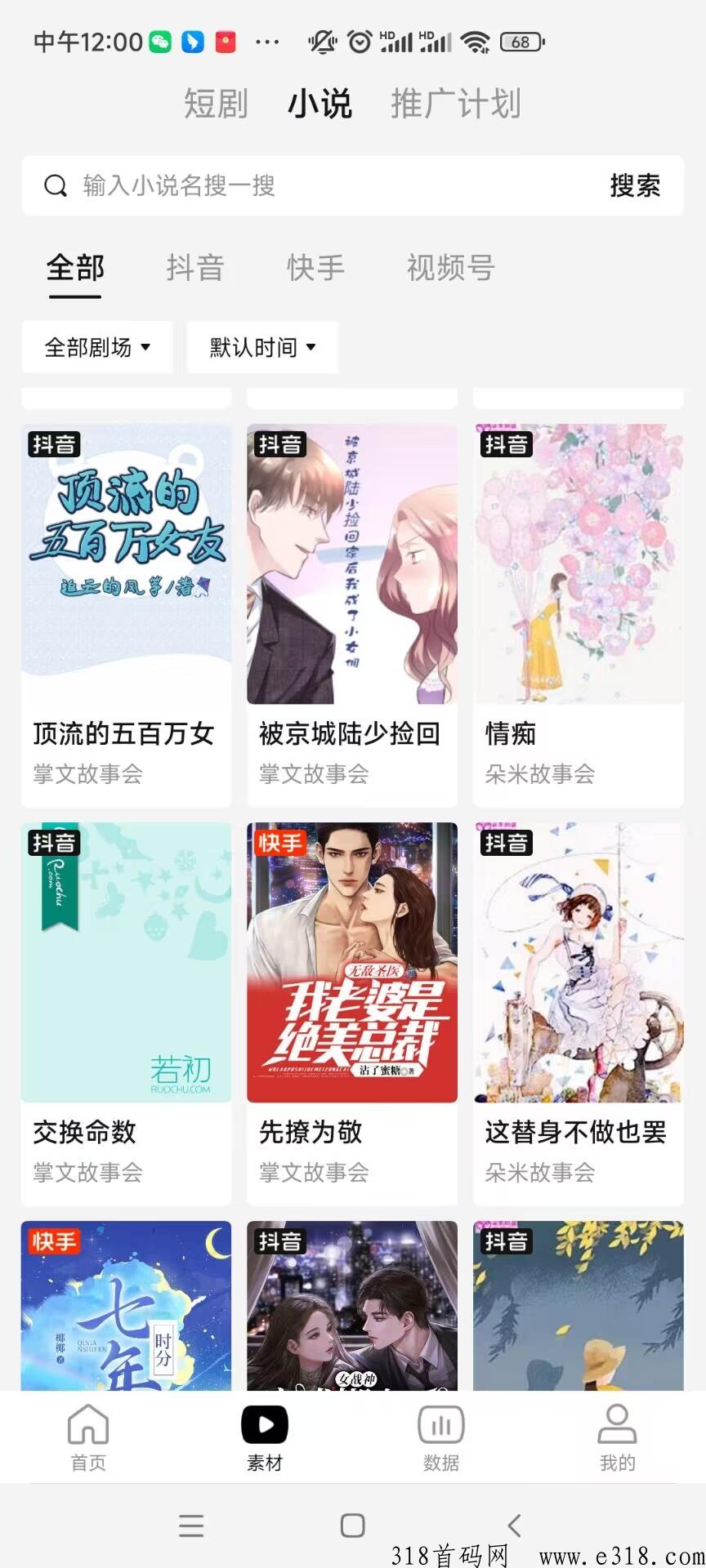Switch to the 短剧 top tab
This screenshot has height=1568, width=706.
pos(216,104)
